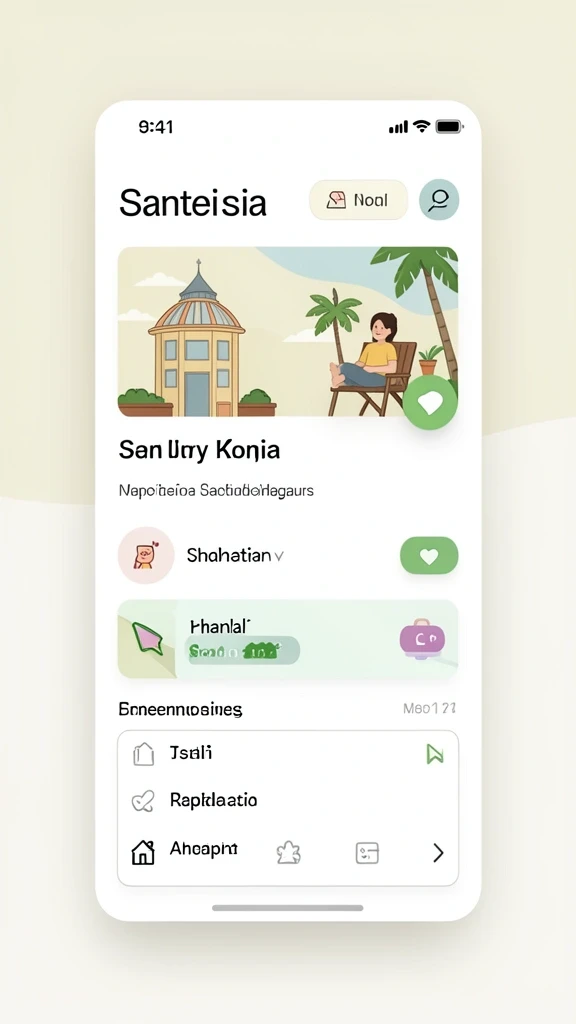
Task: Expand the Shahatian dropdown
Action: click(235, 556)
